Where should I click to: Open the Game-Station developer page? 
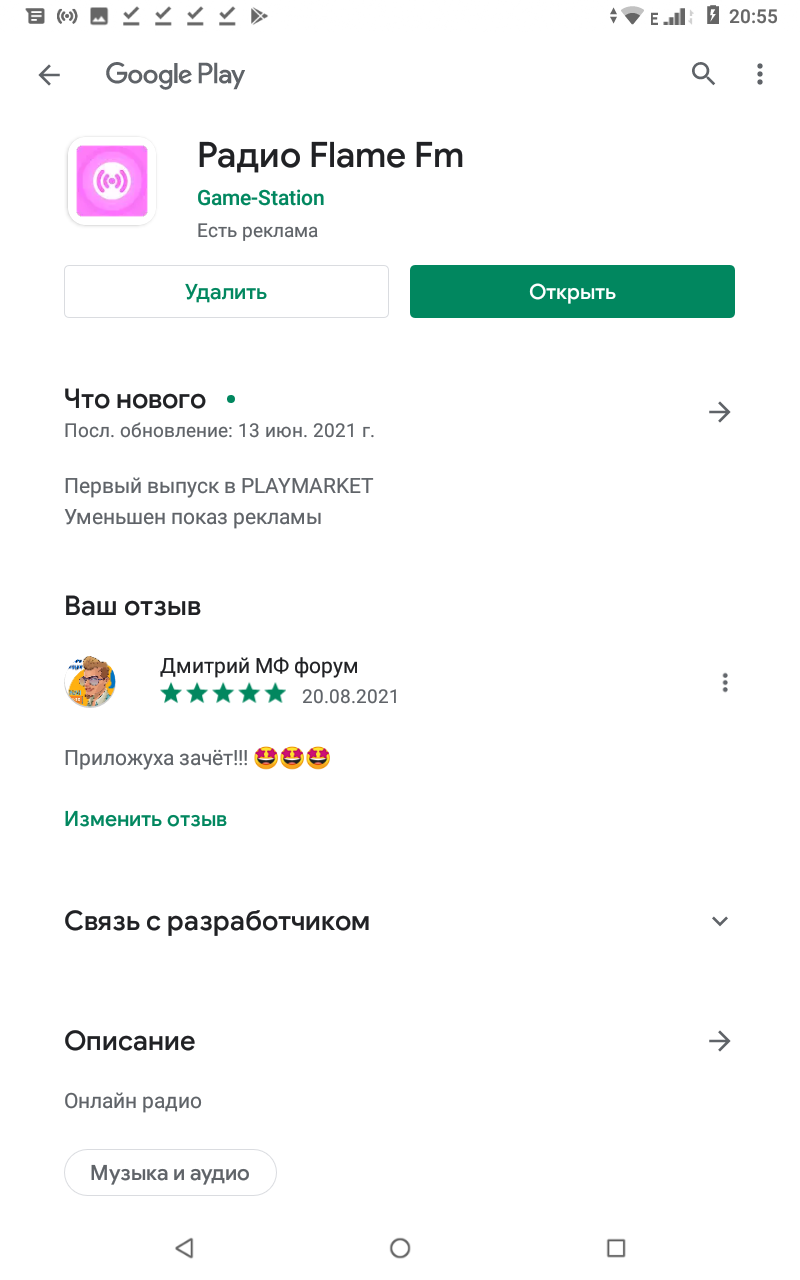261,198
